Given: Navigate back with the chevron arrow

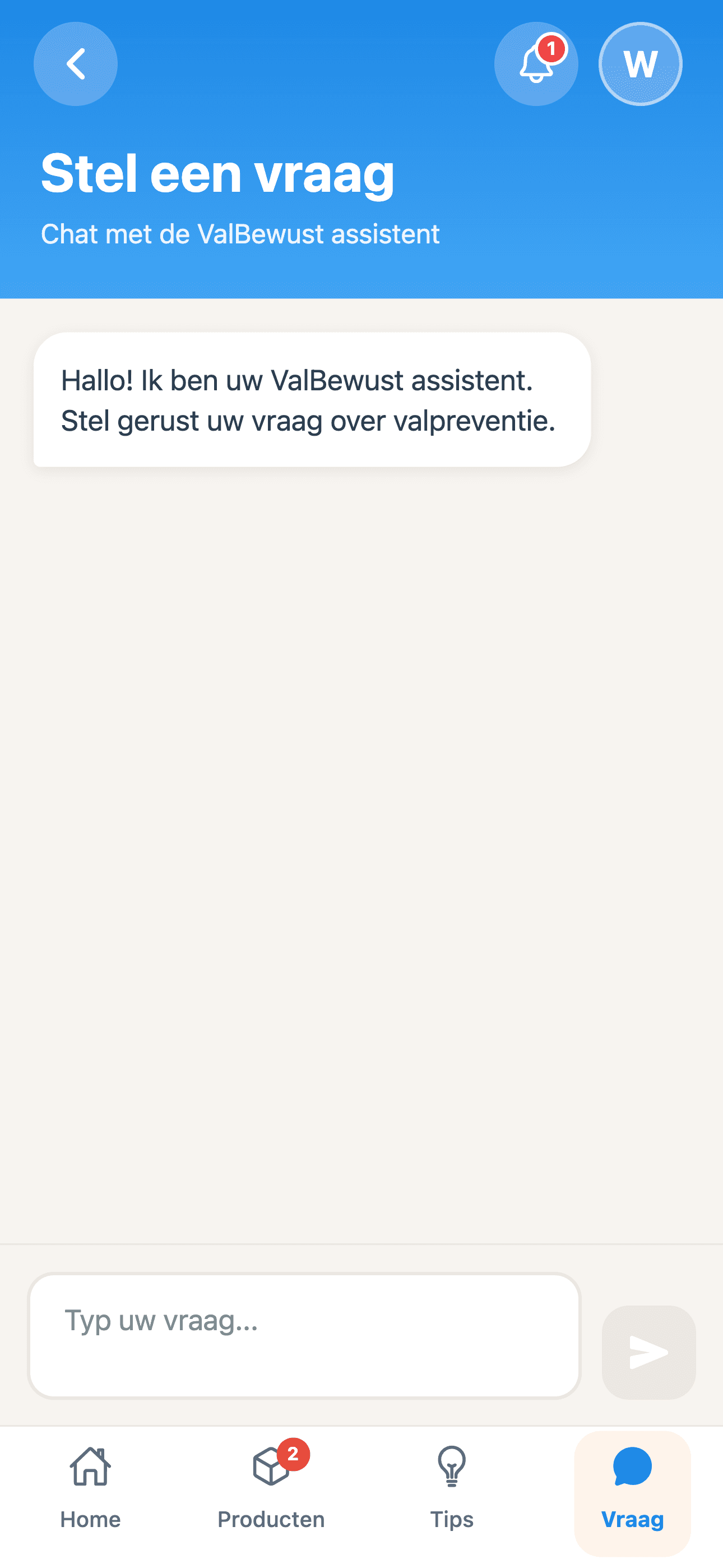Looking at the screenshot, I should [76, 65].
